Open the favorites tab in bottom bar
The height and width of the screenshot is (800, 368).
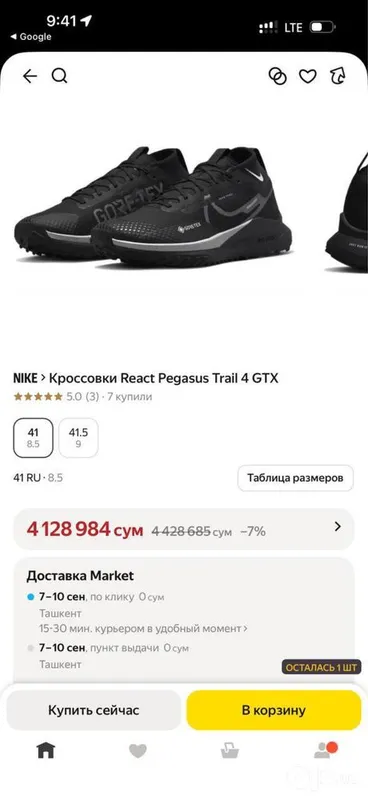tap(137, 751)
